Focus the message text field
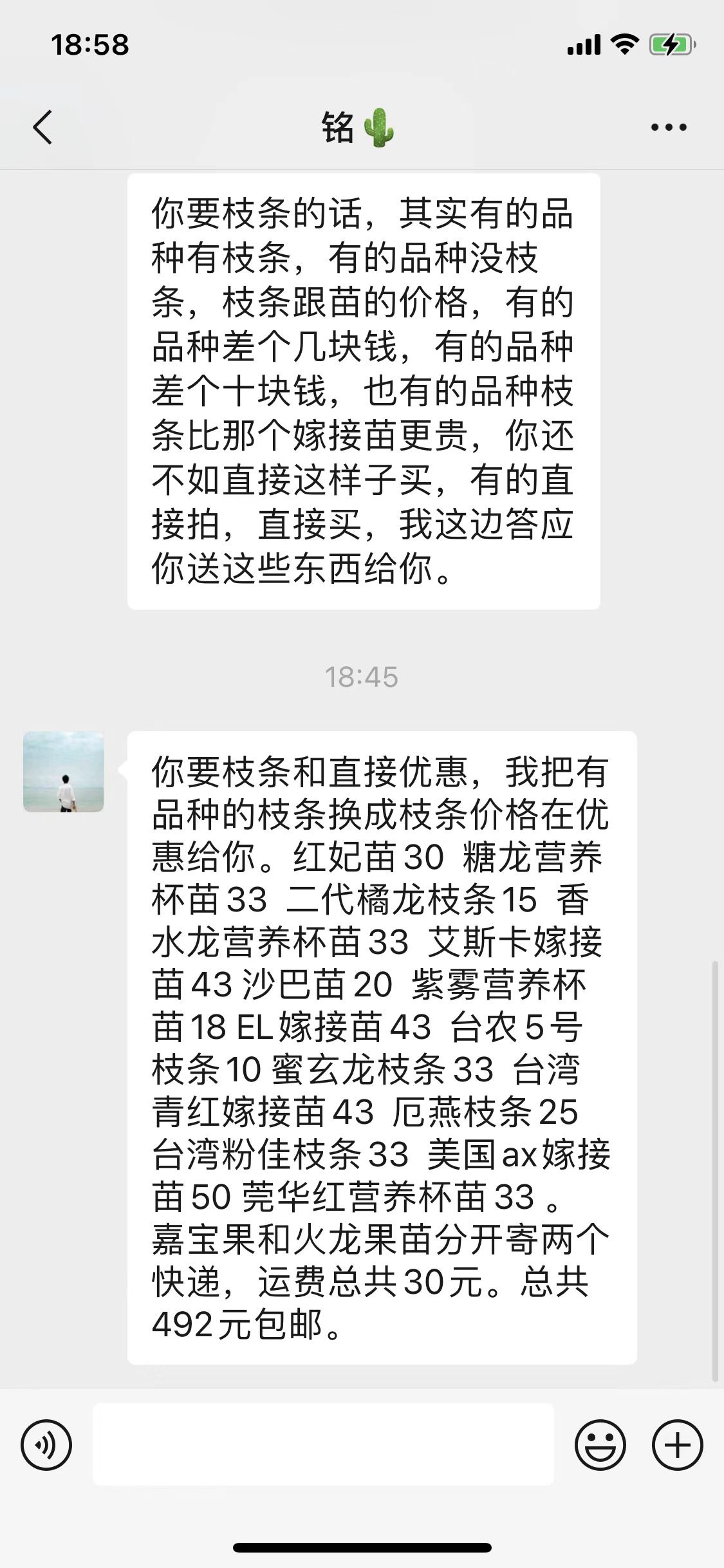The image size is (724, 1568). 323,1444
